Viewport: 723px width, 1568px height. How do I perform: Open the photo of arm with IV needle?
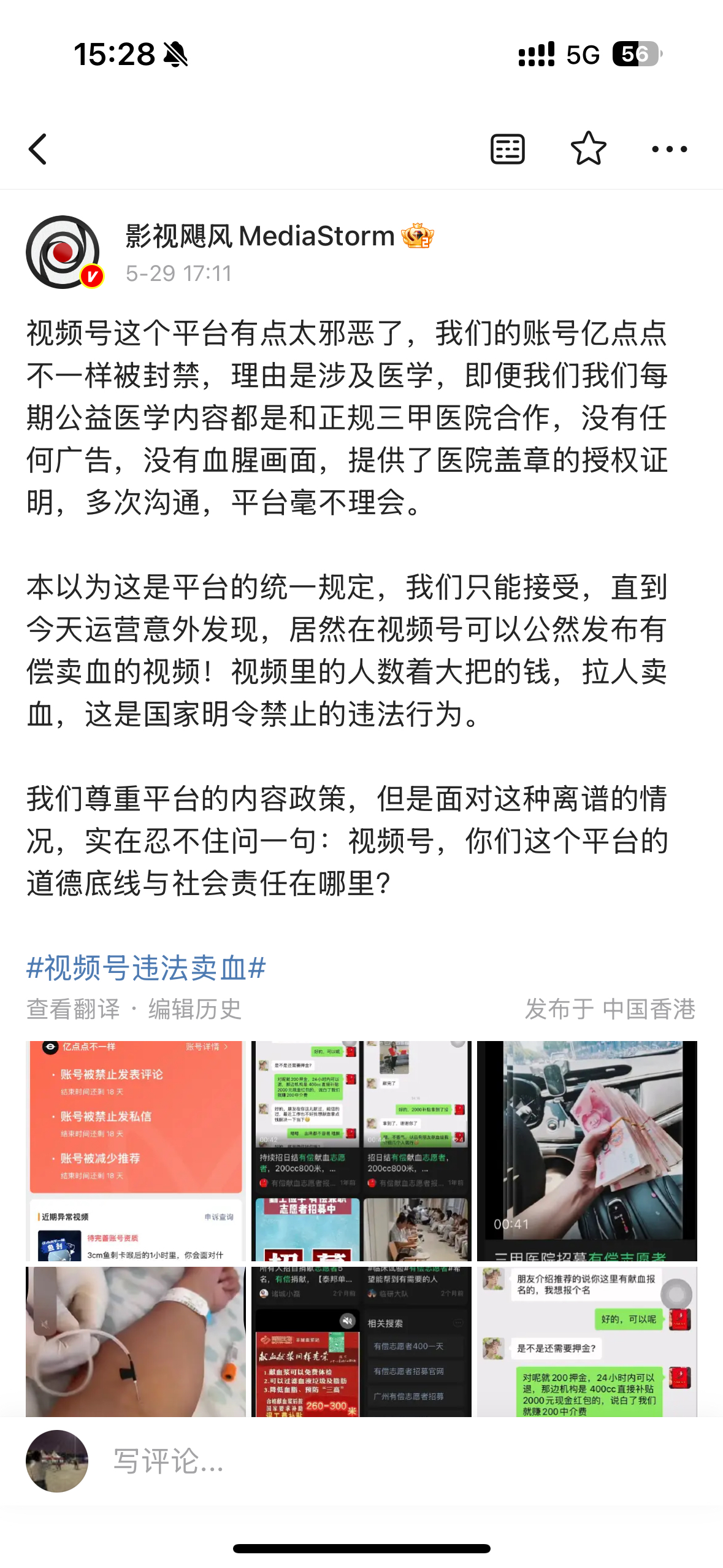tap(136, 1341)
